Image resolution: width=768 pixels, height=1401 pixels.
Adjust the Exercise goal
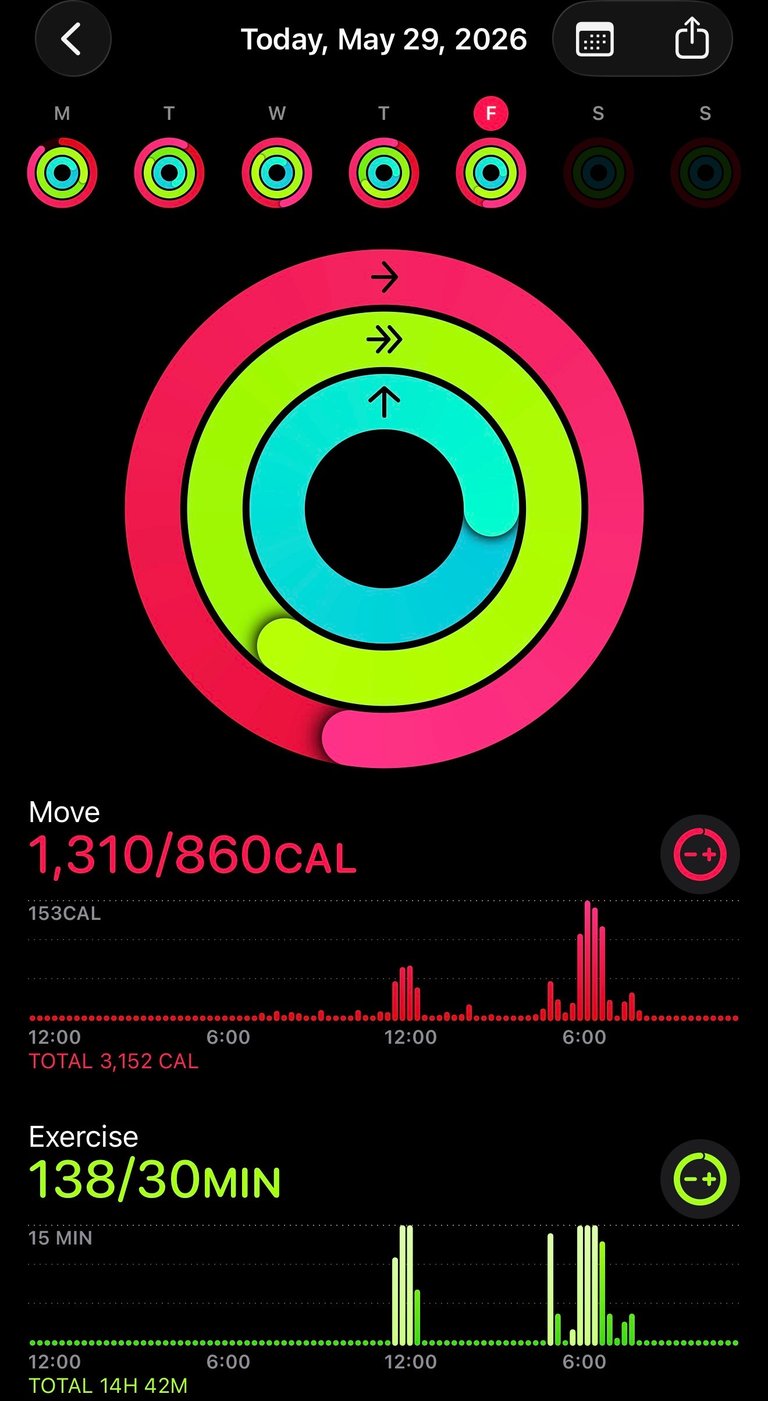click(x=700, y=1179)
